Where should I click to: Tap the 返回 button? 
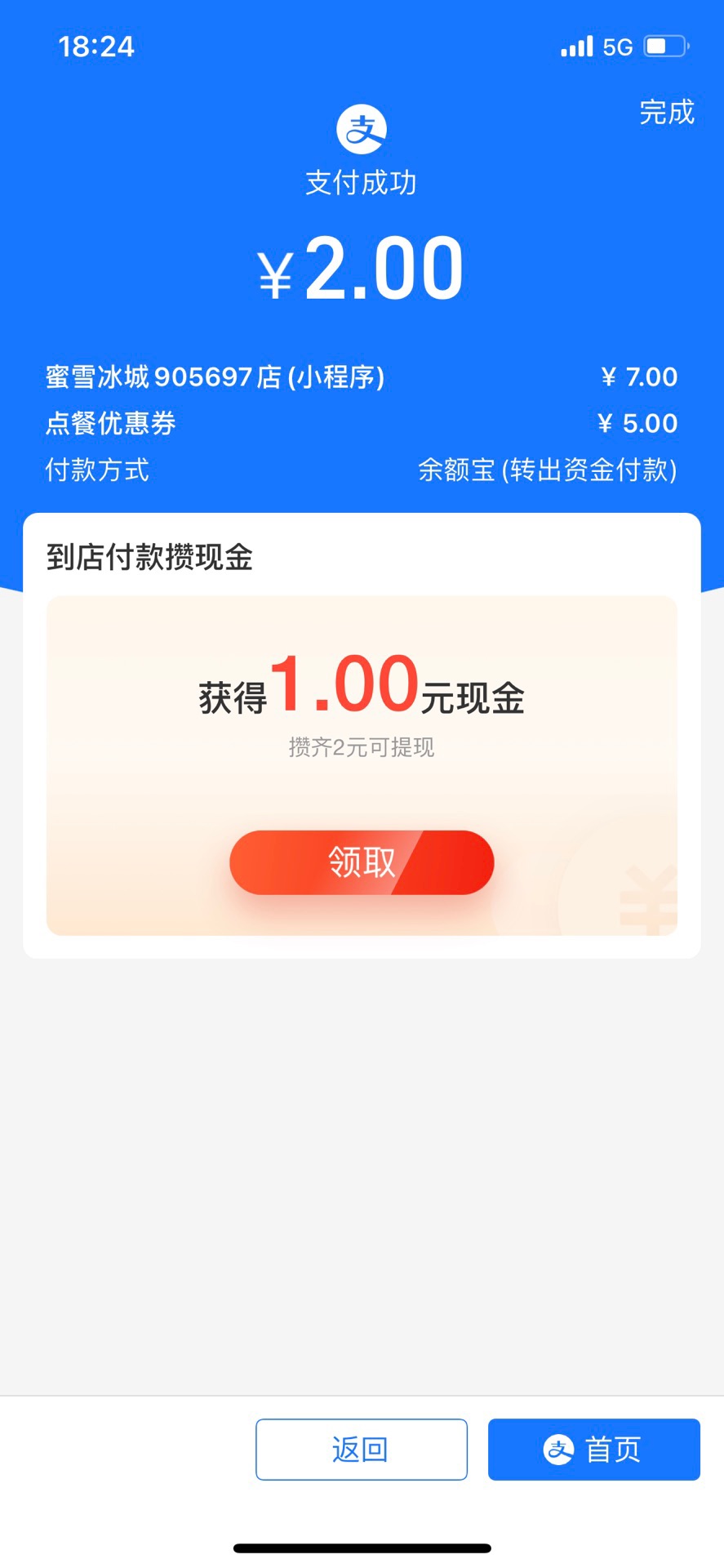pos(361,1450)
